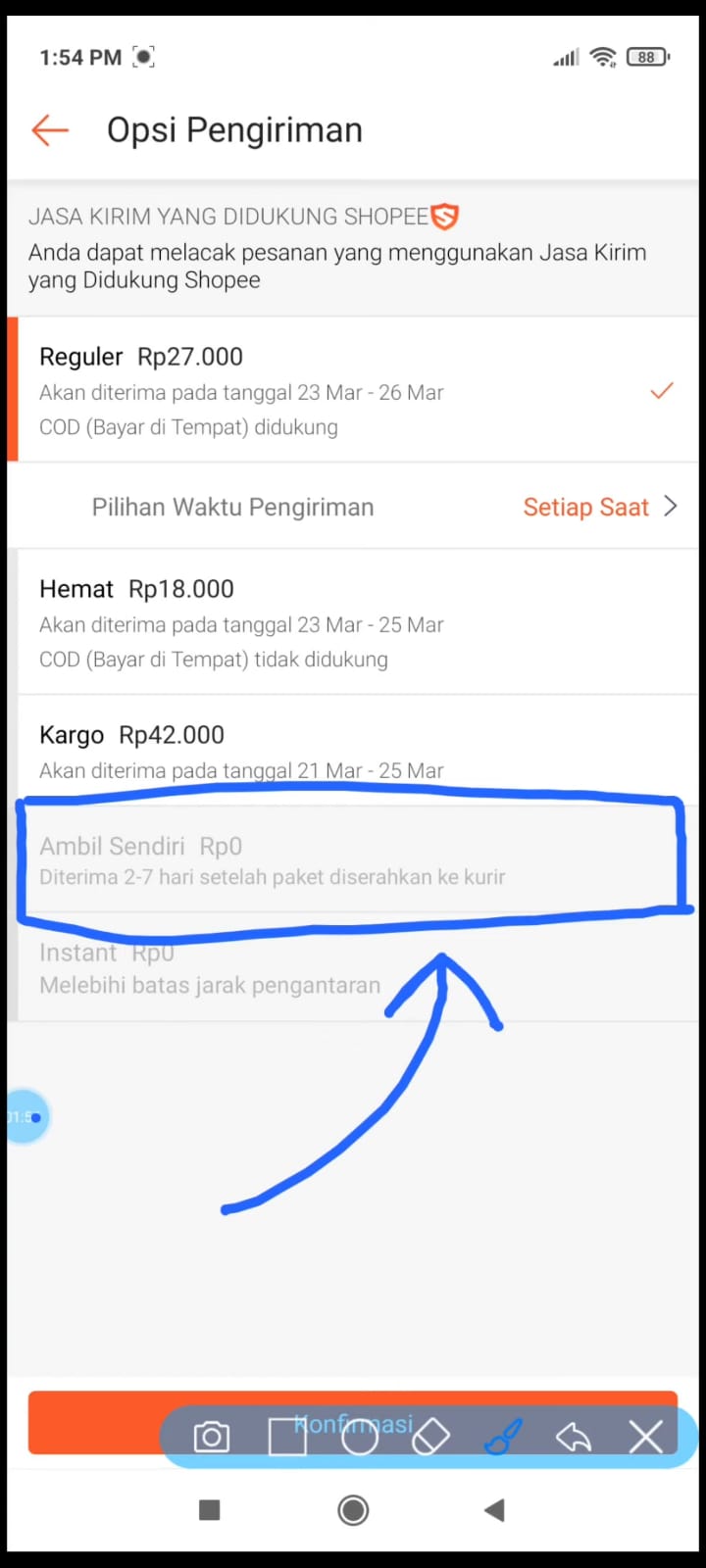Select the circle annotation tool

coord(359,1437)
